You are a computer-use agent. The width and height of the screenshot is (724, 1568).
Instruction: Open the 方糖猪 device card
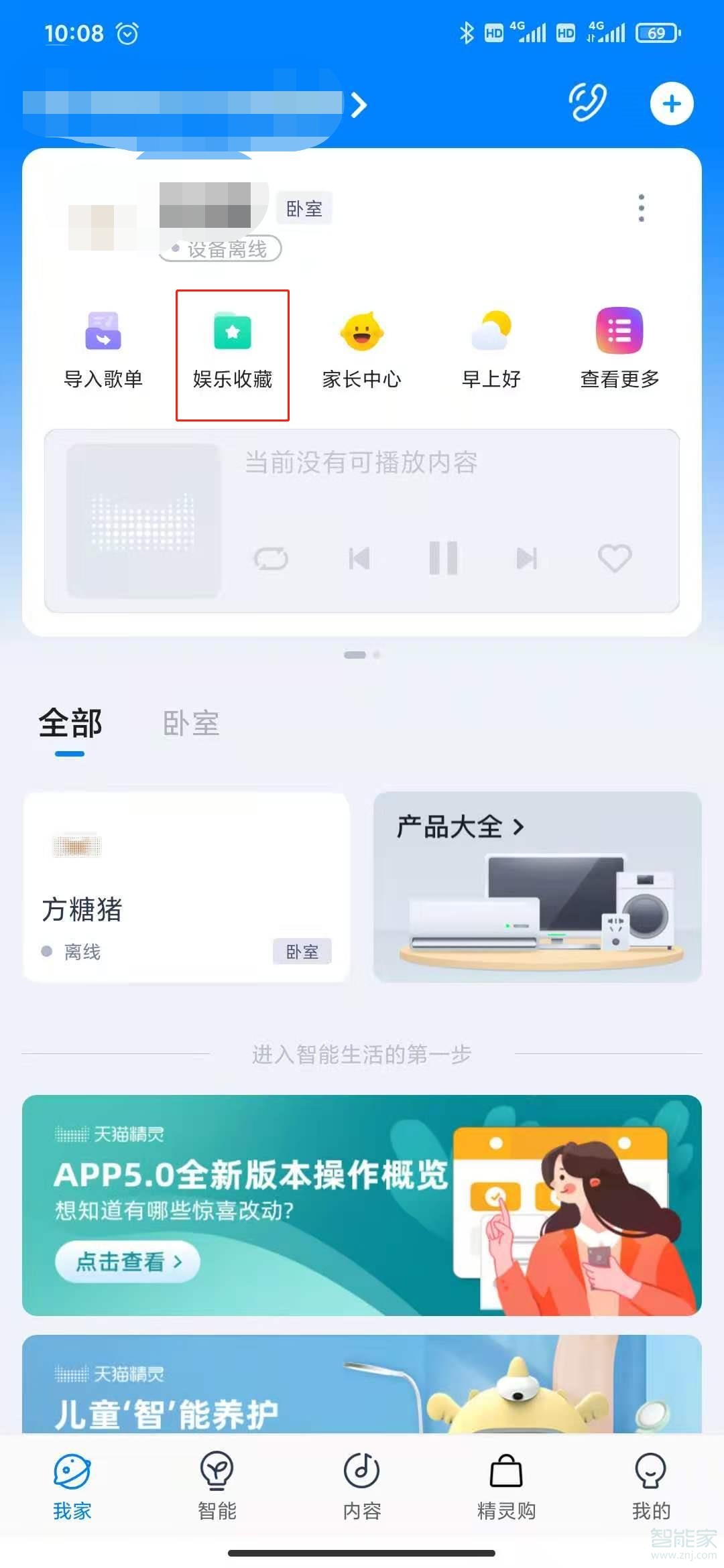coord(186,885)
